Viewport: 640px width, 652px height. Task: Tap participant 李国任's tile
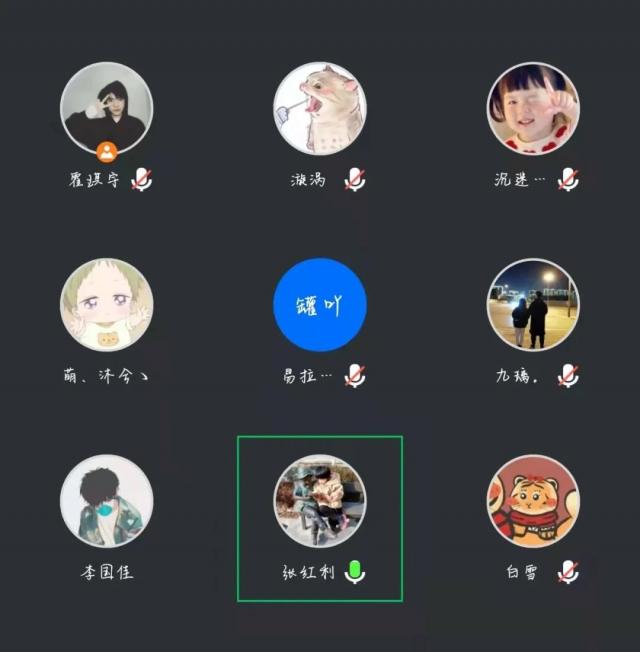[x=107, y=501]
